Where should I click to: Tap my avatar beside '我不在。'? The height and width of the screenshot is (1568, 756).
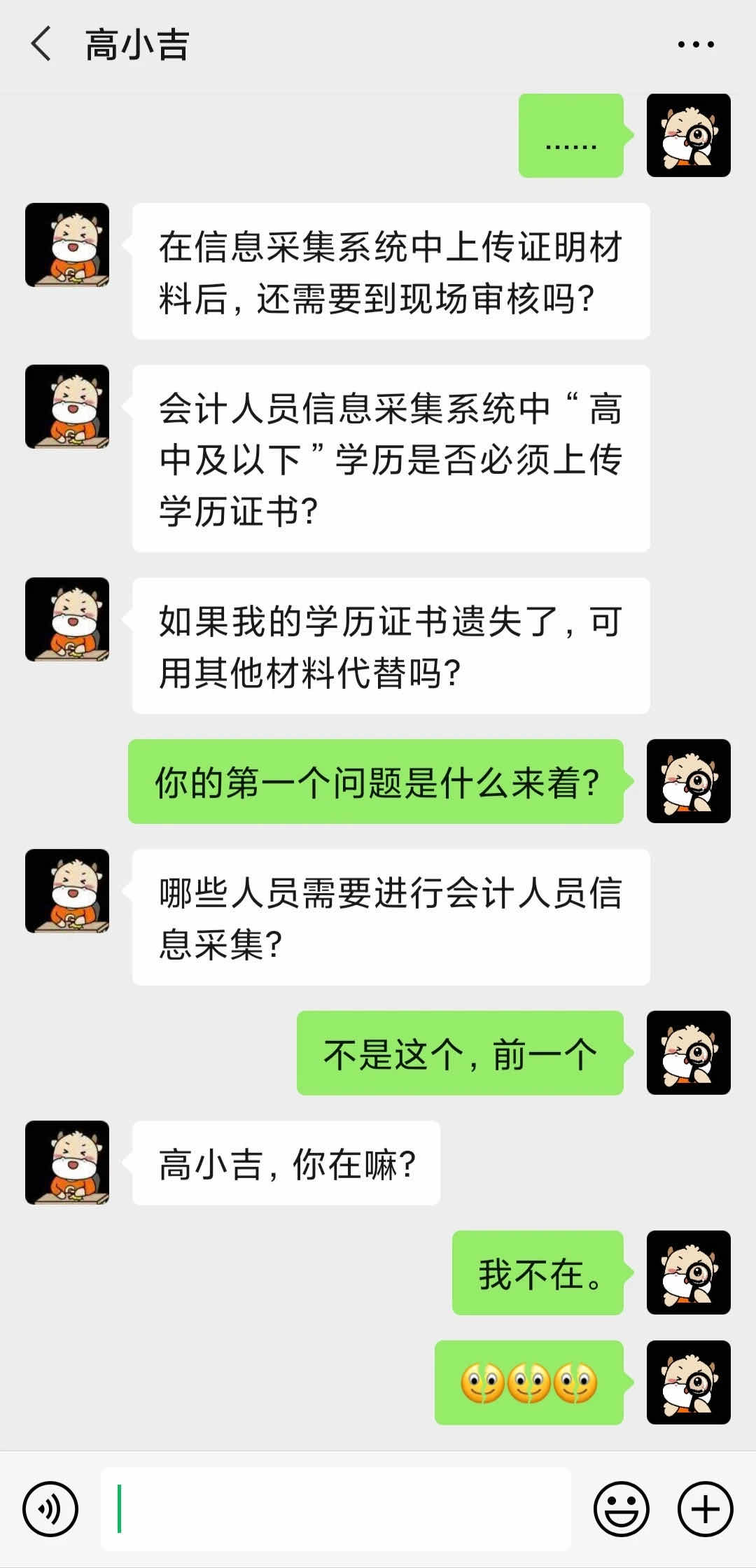click(x=688, y=1272)
